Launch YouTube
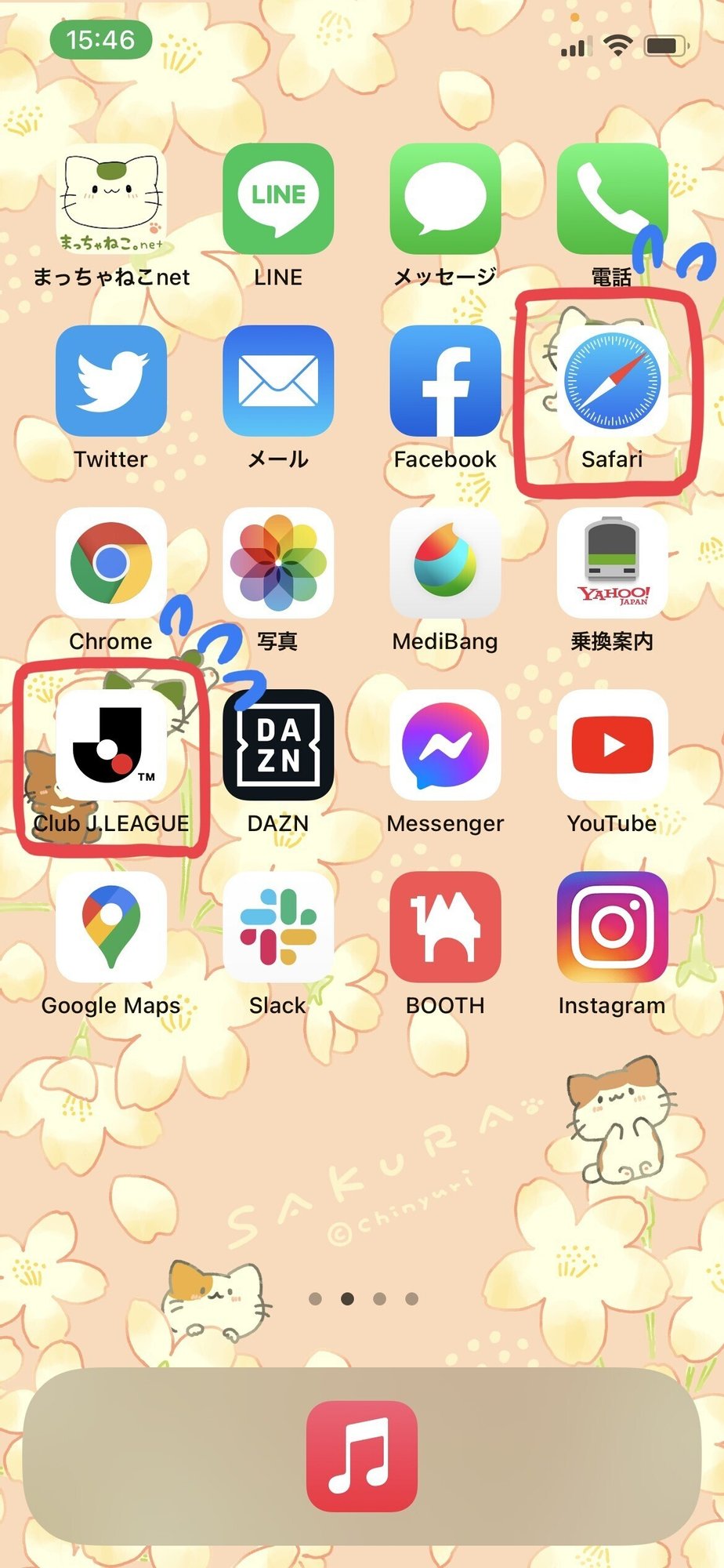Image resolution: width=724 pixels, height=1568 pixels. (x=612, y=745)
